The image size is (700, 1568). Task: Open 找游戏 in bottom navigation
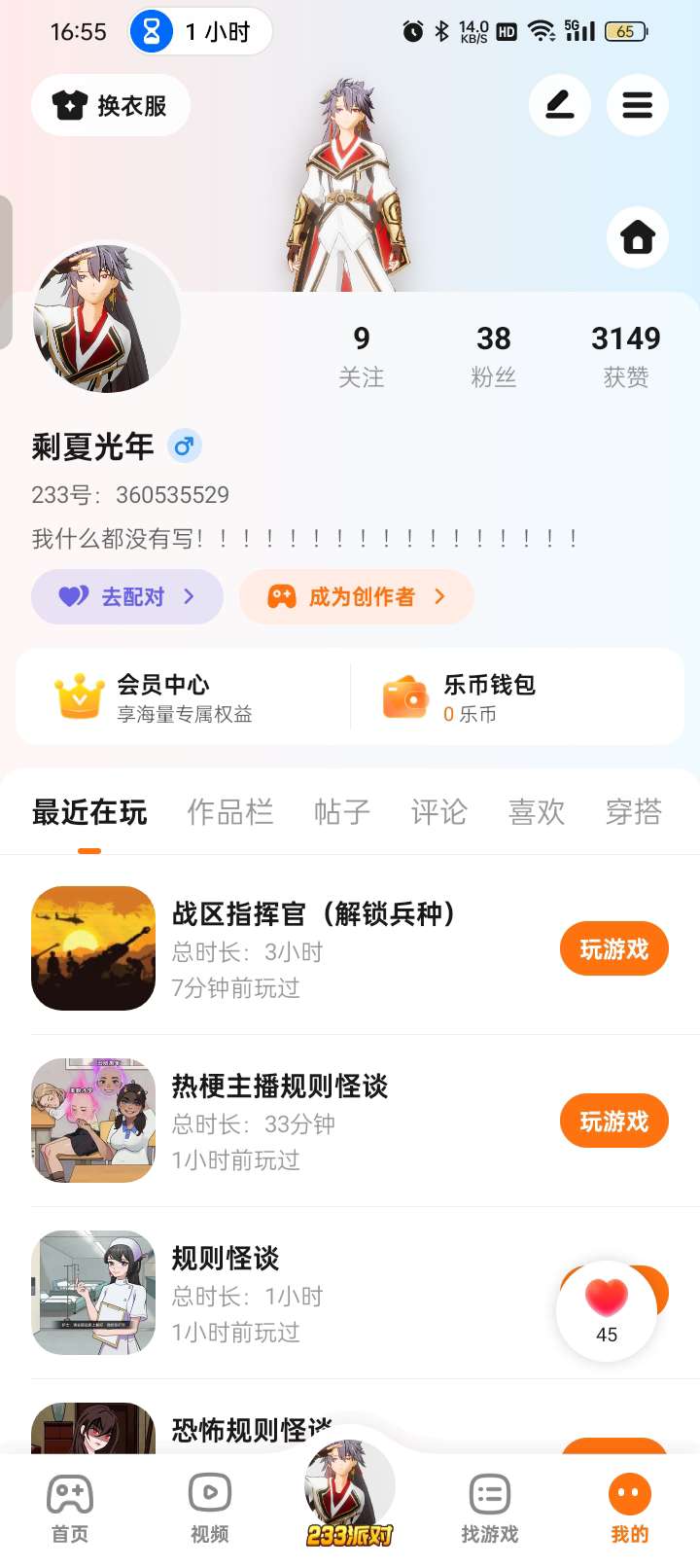489,1508
